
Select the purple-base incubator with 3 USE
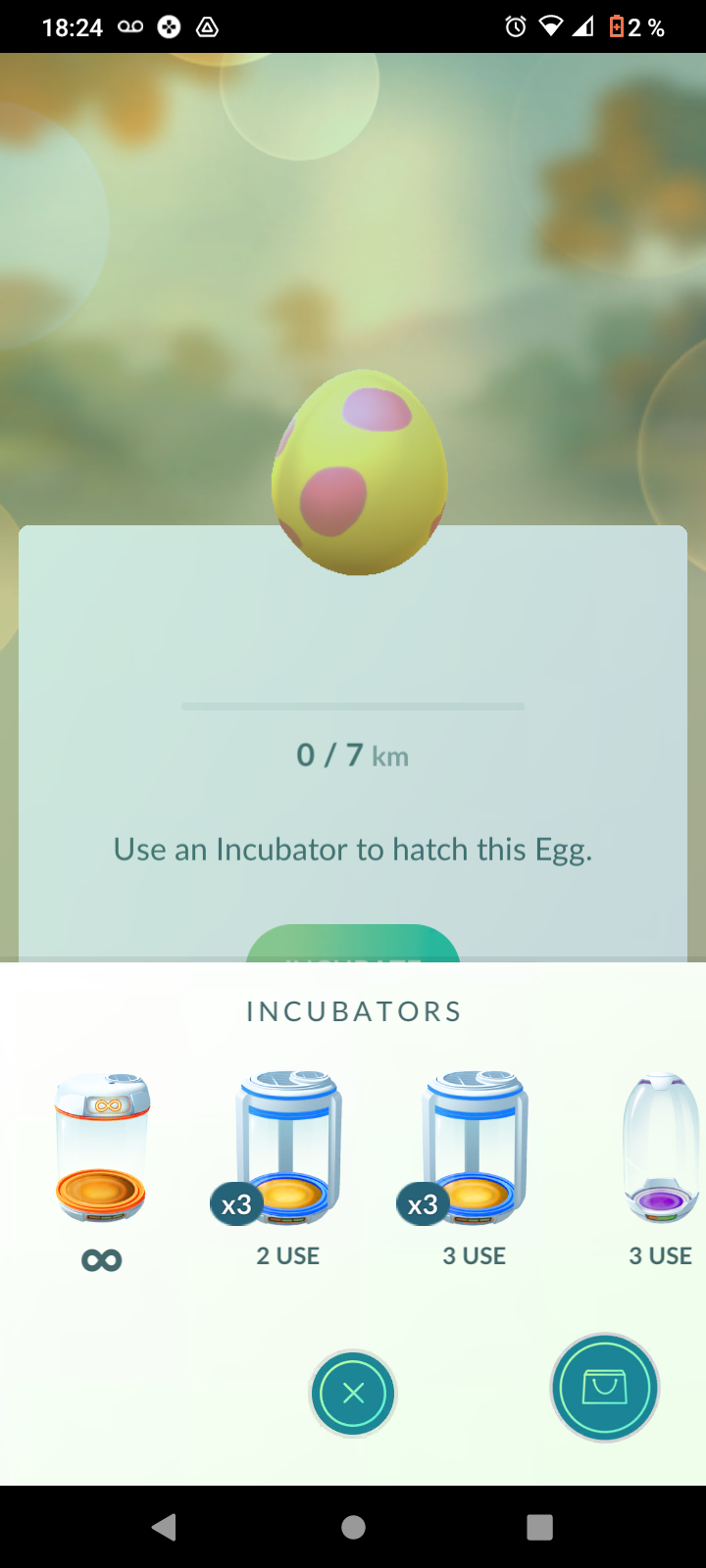coord(662,1149)
